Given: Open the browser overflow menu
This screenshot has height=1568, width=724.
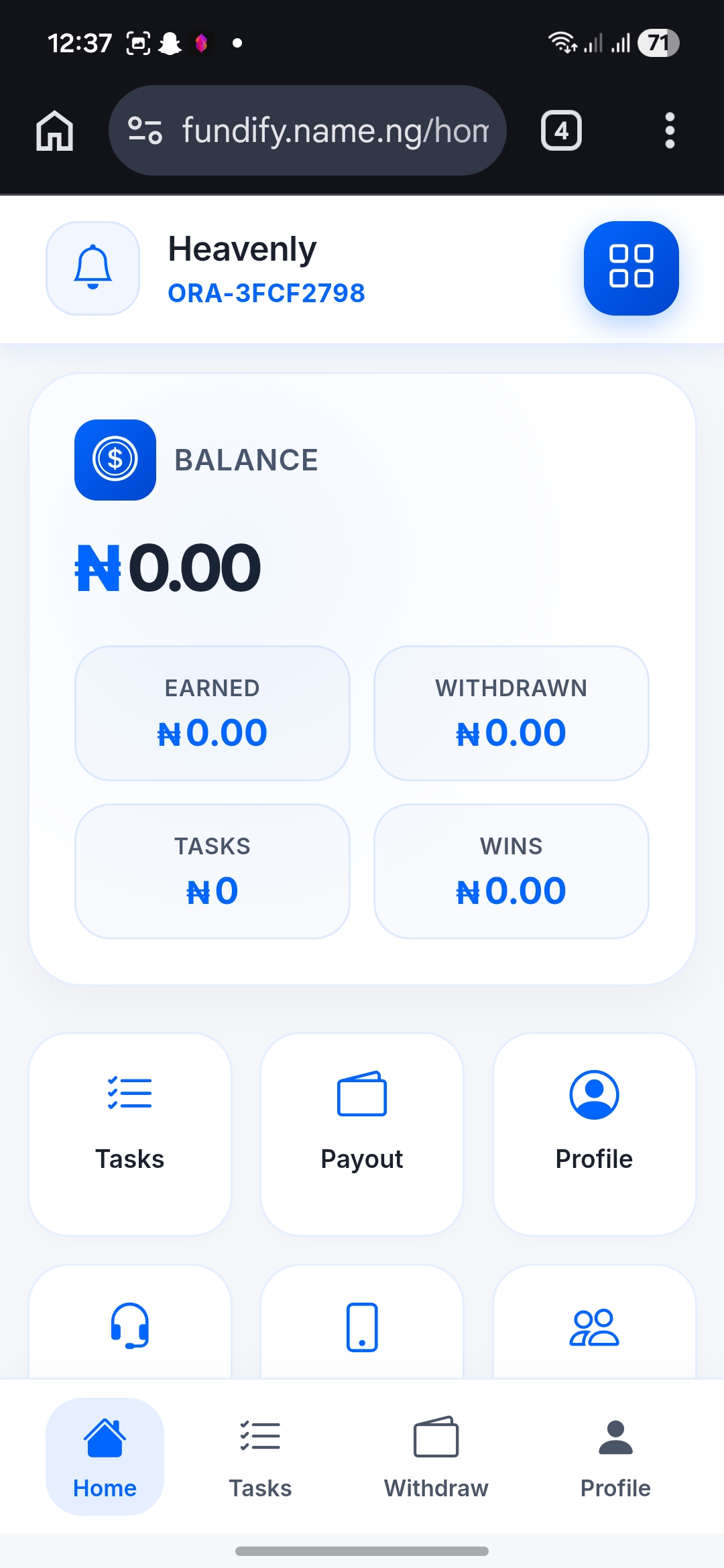Looking at the screenshot, I should 669,131.
